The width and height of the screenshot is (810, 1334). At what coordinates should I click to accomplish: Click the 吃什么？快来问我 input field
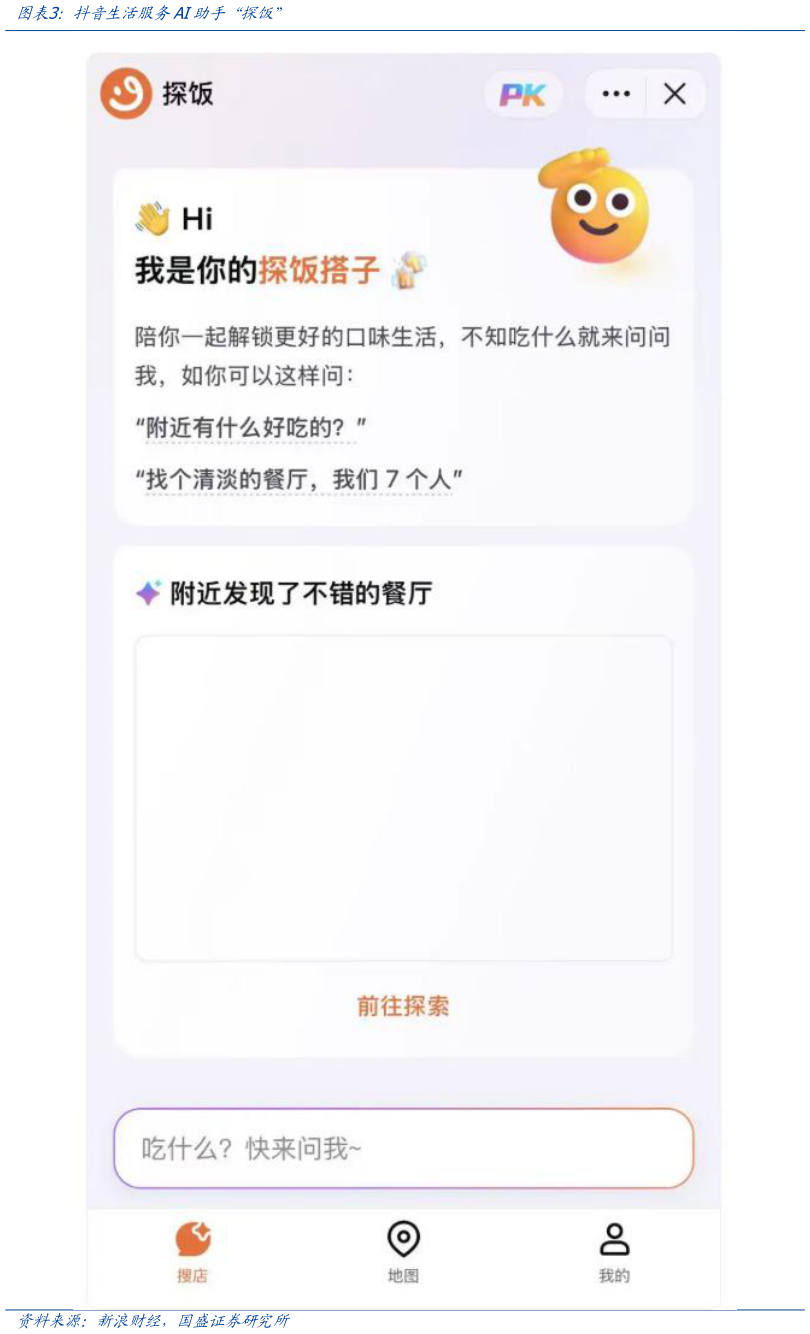tap(403, 1148)
